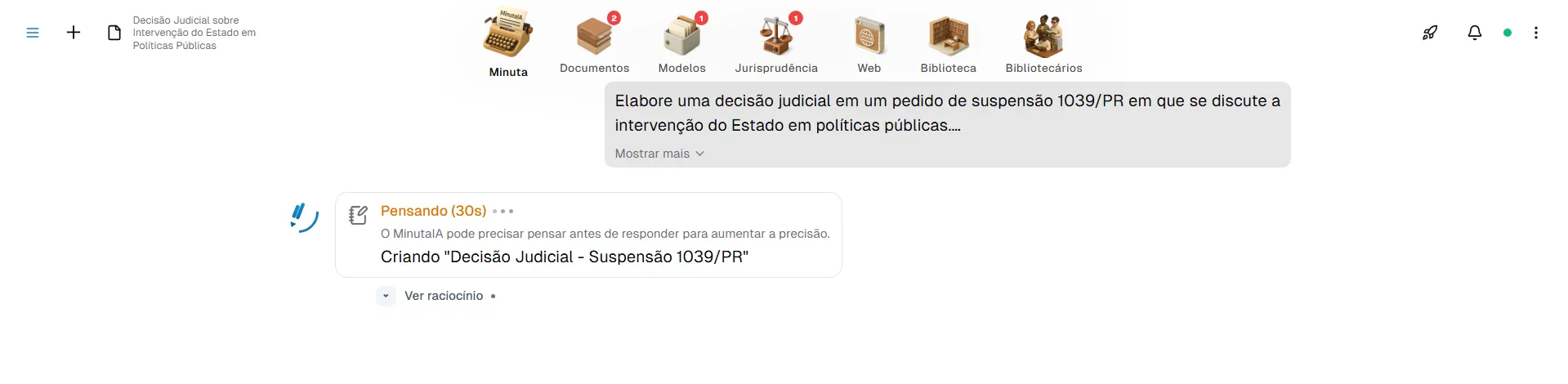Switch to the Minuta tab
Viewport: 1568px width, 384px height.
tap(508, 44)
